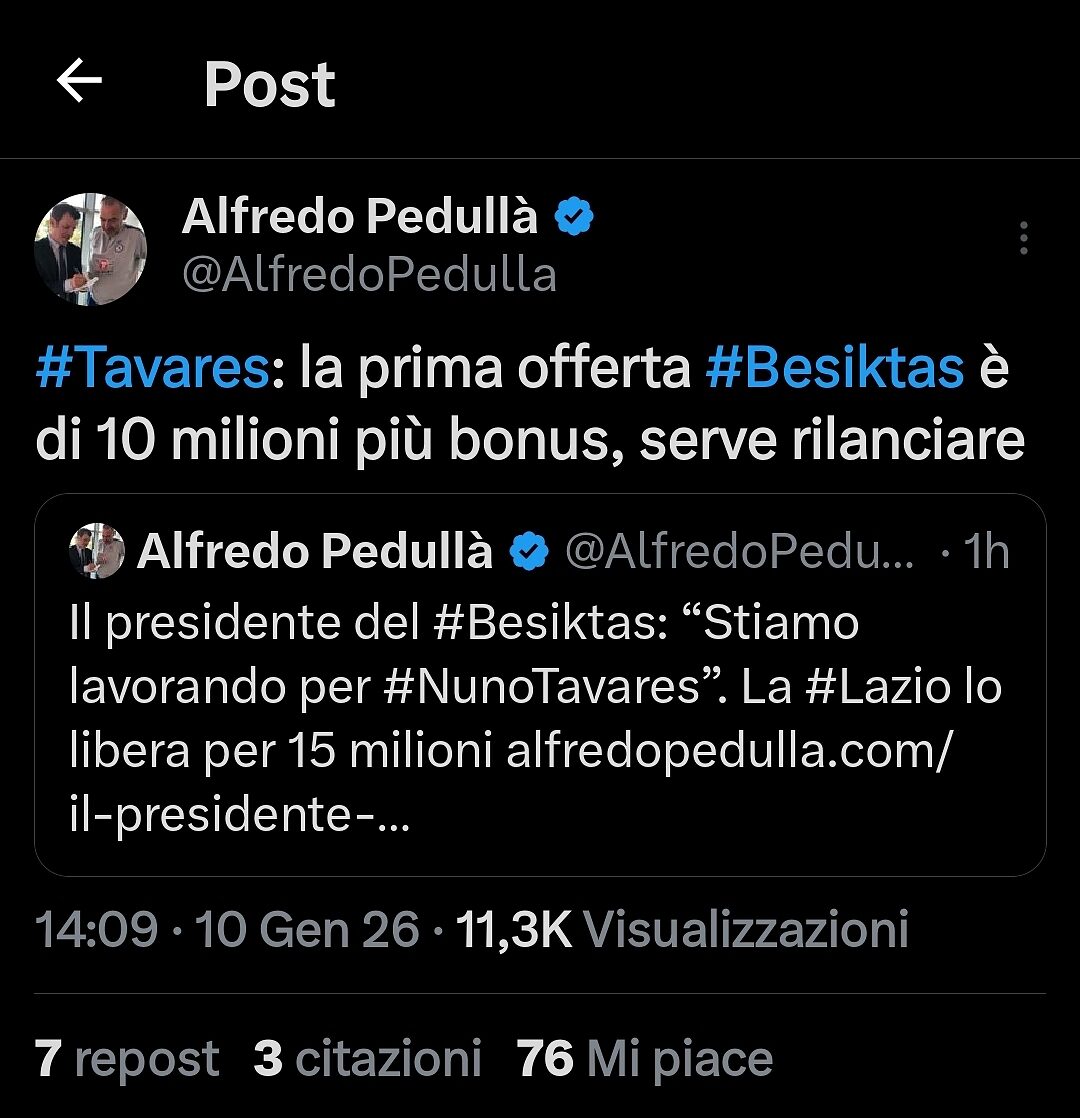Open the @AlfredoPedulla handle of the post author
Image resolution: width=1080 pixels, height=1118 pixels.
369,275
